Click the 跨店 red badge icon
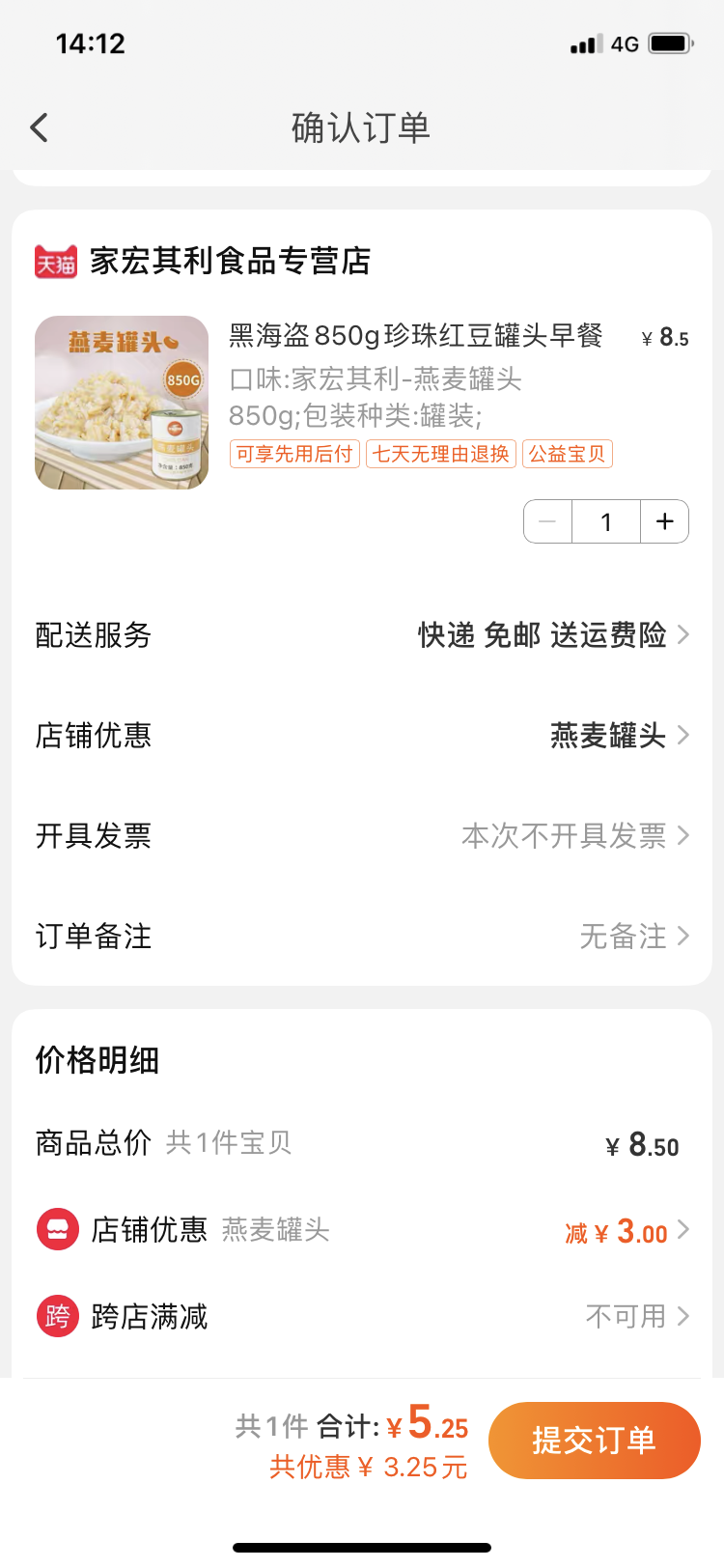 56,1315
